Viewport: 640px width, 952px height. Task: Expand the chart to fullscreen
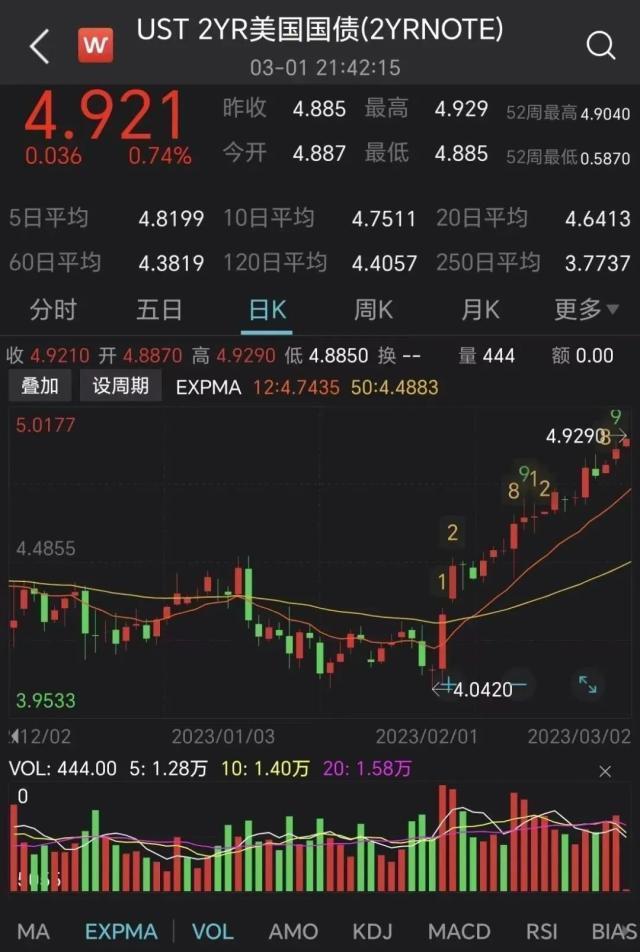tap(587, 684)
